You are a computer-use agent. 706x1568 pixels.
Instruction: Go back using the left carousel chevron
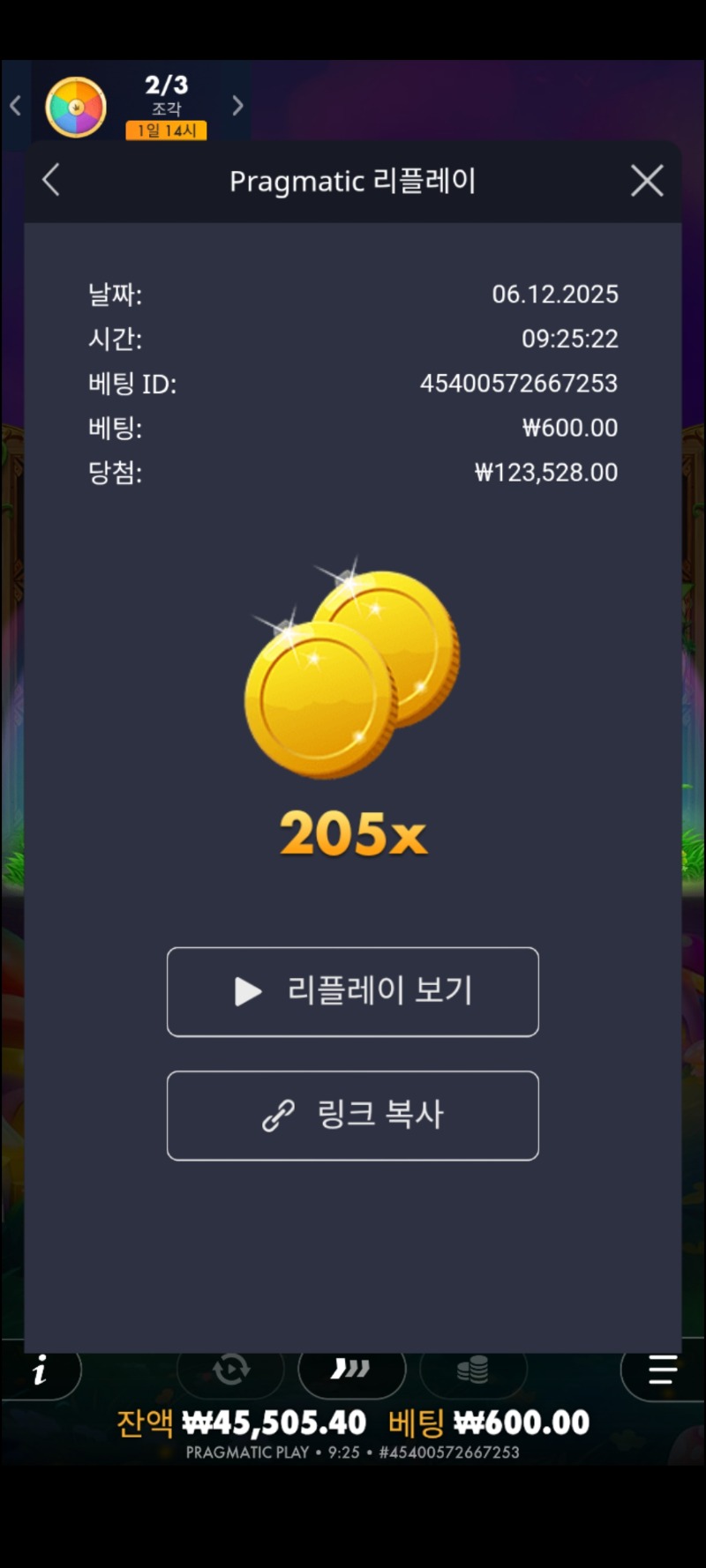14,105
